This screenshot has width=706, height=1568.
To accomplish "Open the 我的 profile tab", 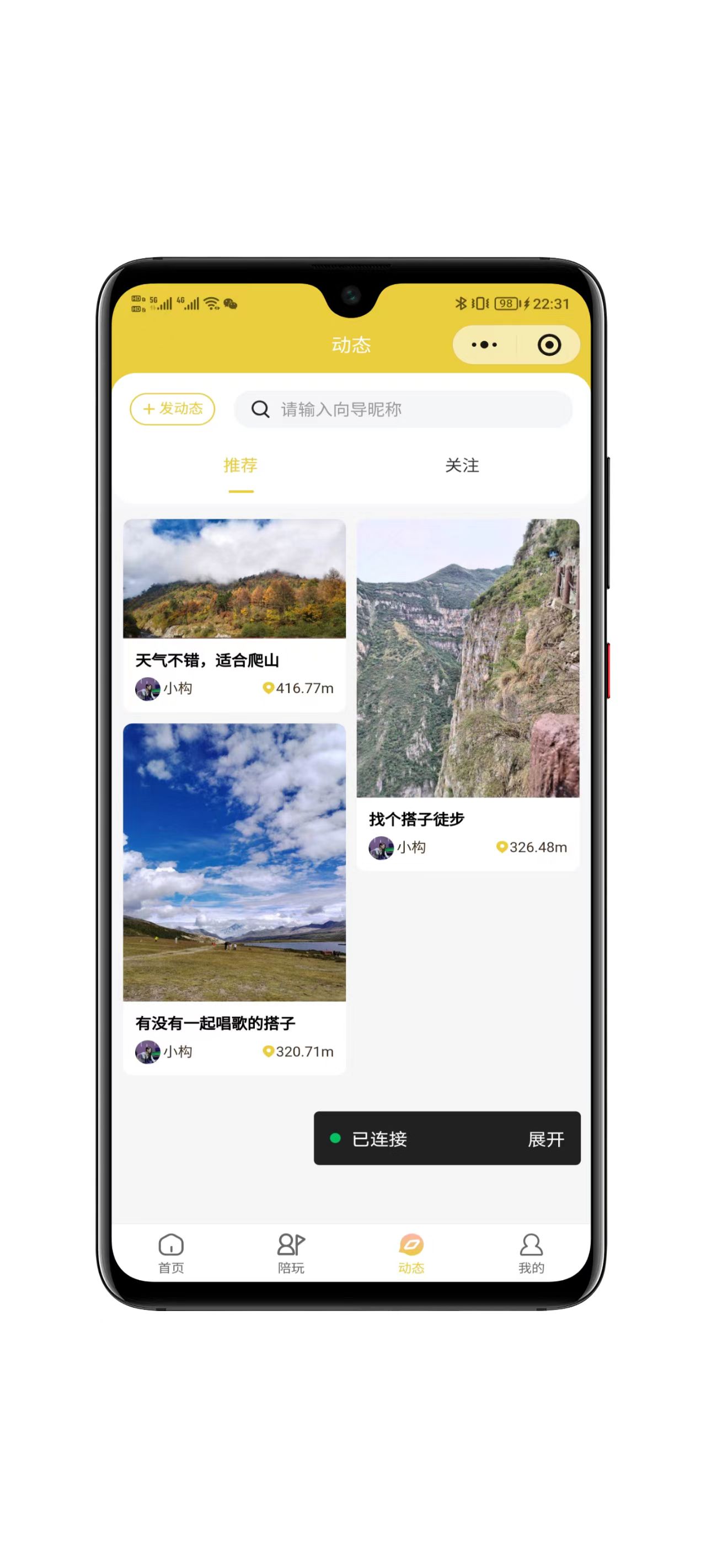I will tap(531, 1253).
